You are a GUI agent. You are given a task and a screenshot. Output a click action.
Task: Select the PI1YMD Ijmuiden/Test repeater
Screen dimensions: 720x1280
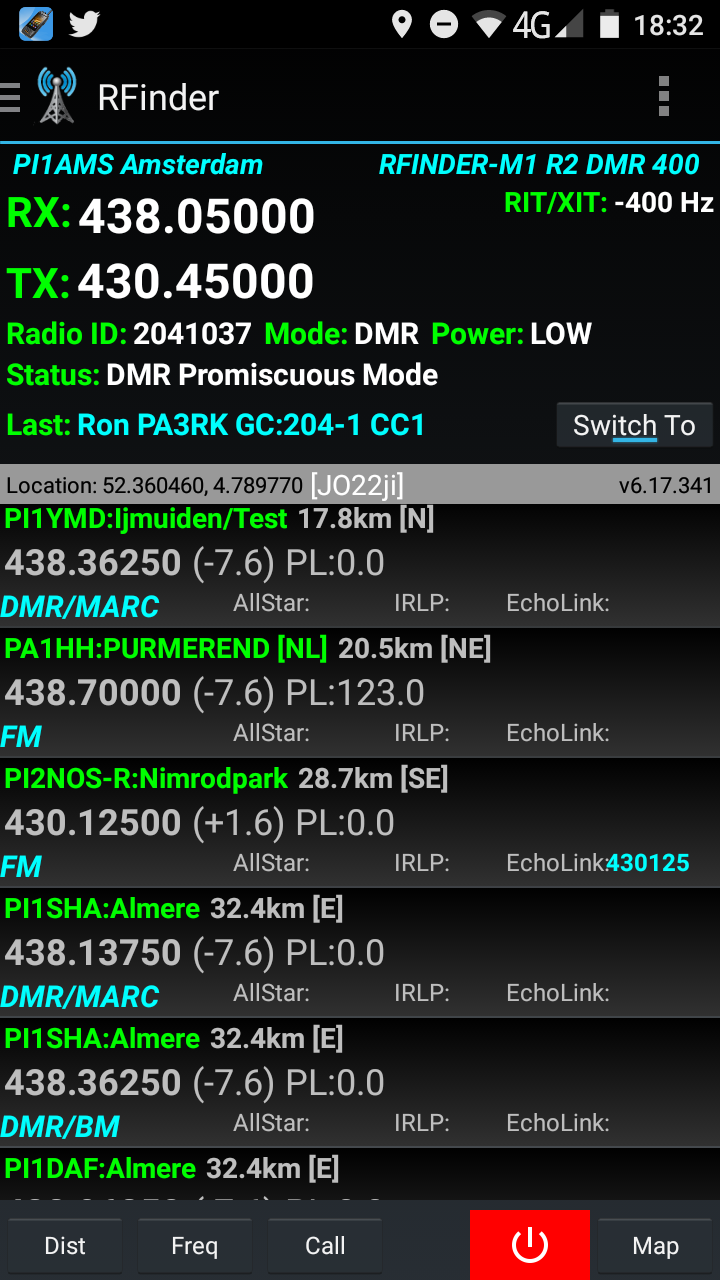coord(360,563)
